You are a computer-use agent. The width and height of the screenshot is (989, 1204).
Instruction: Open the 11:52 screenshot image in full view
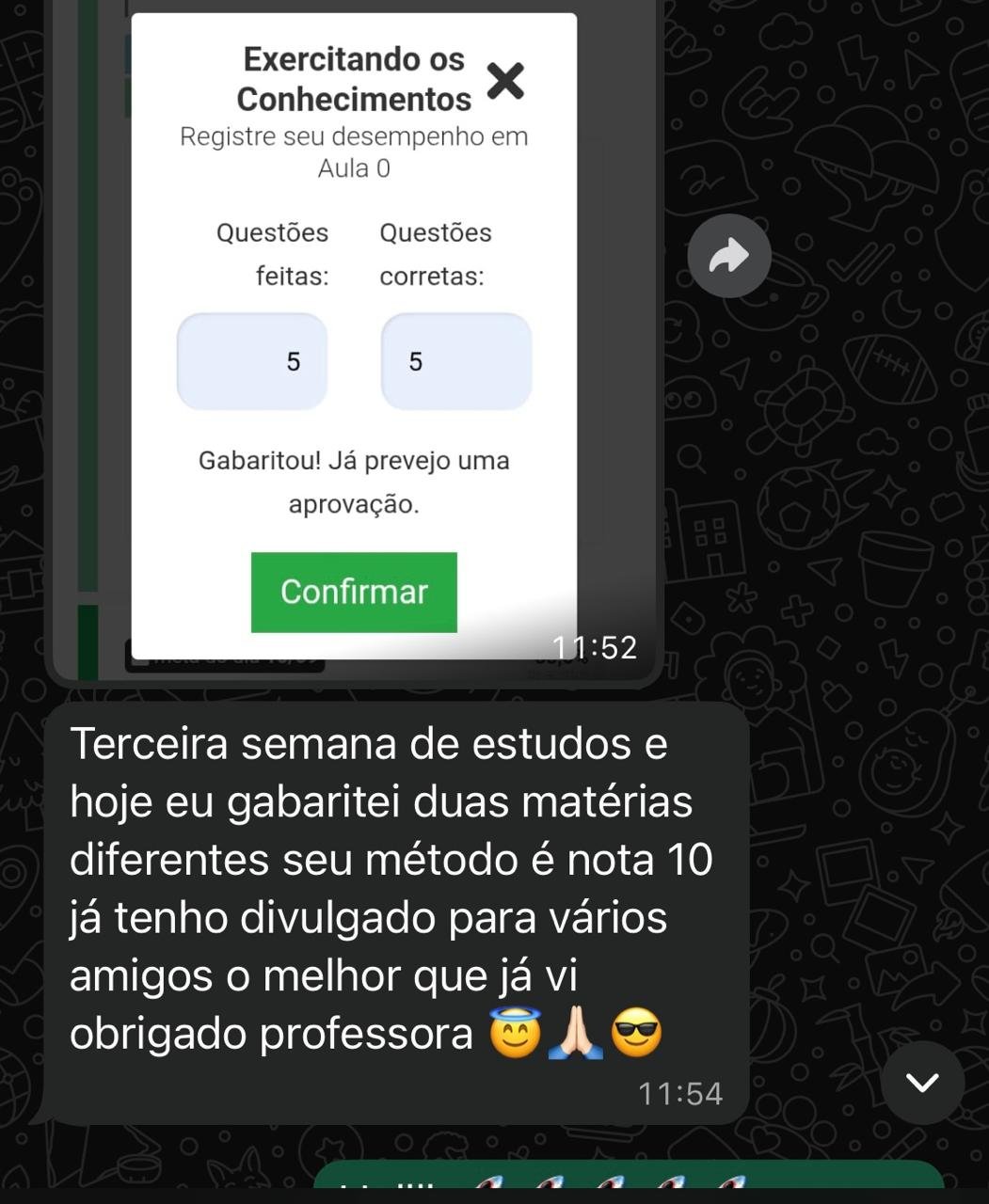[354, 339]
